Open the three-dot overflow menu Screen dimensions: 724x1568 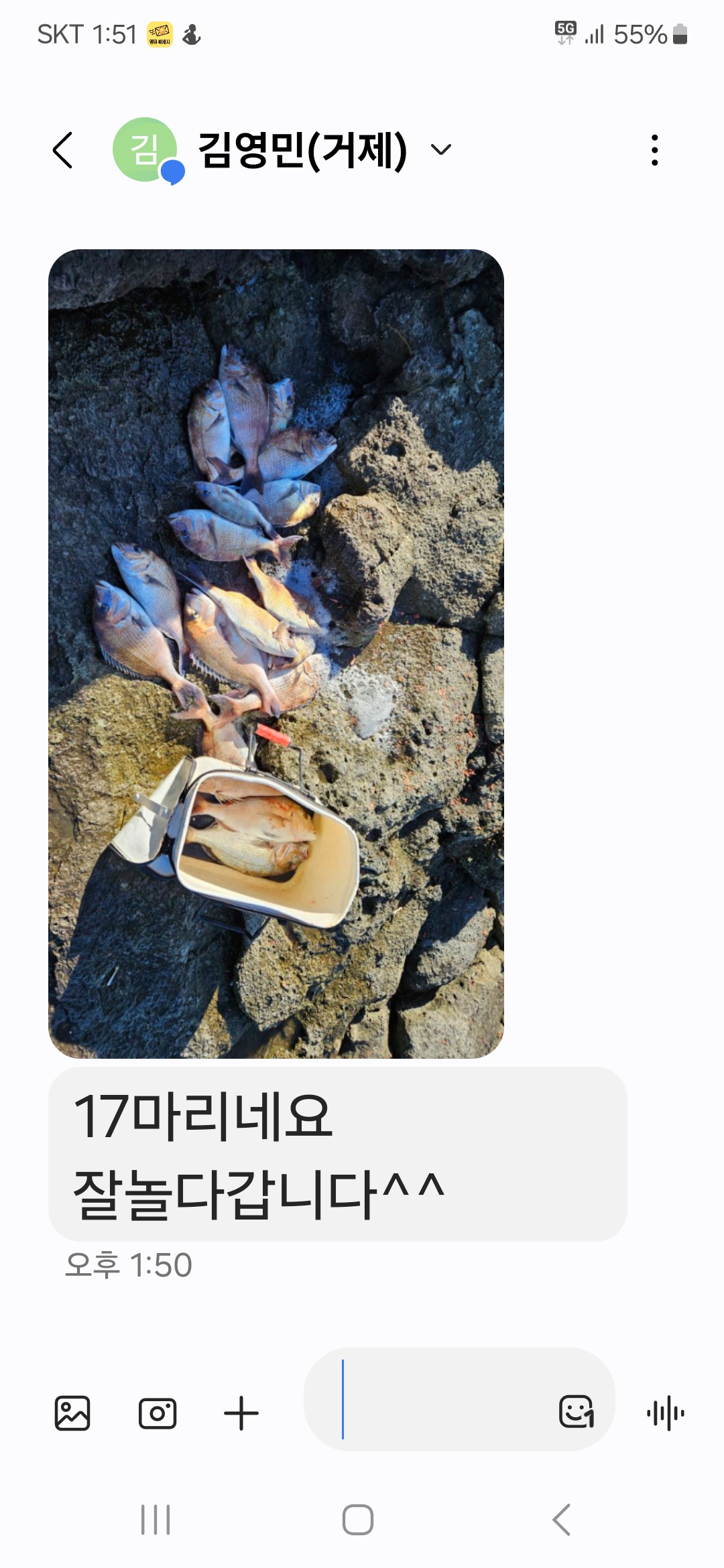click(x=654, y=149)
